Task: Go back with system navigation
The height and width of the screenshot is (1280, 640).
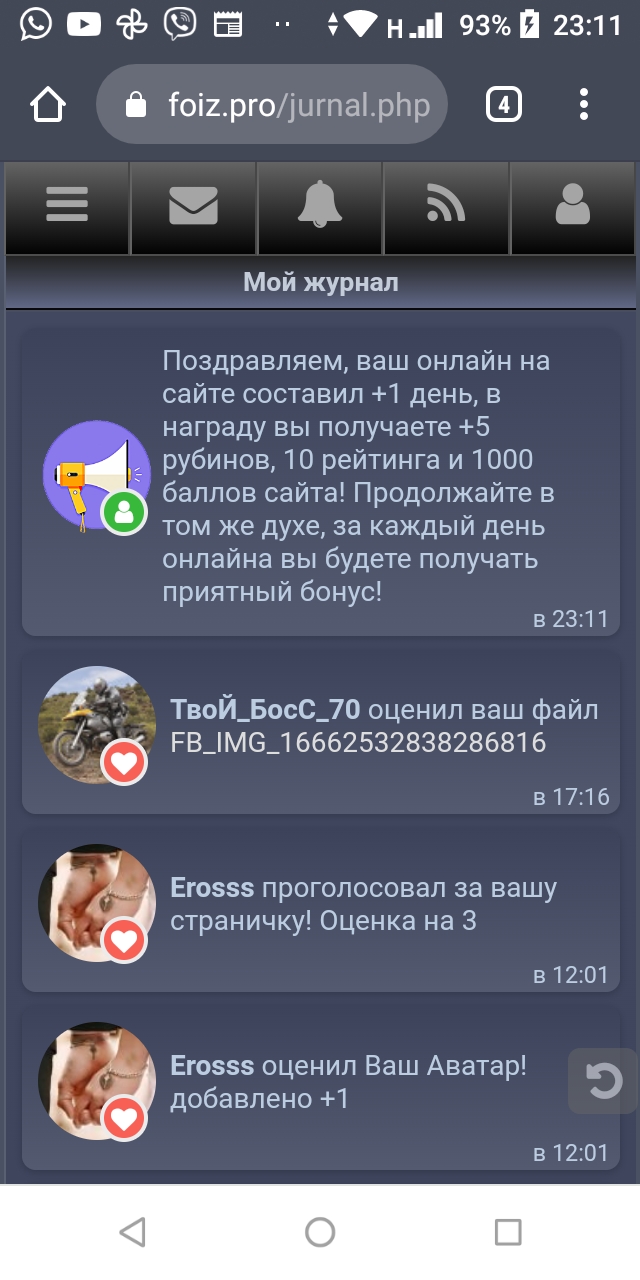Action: (x=132, y=1232)
